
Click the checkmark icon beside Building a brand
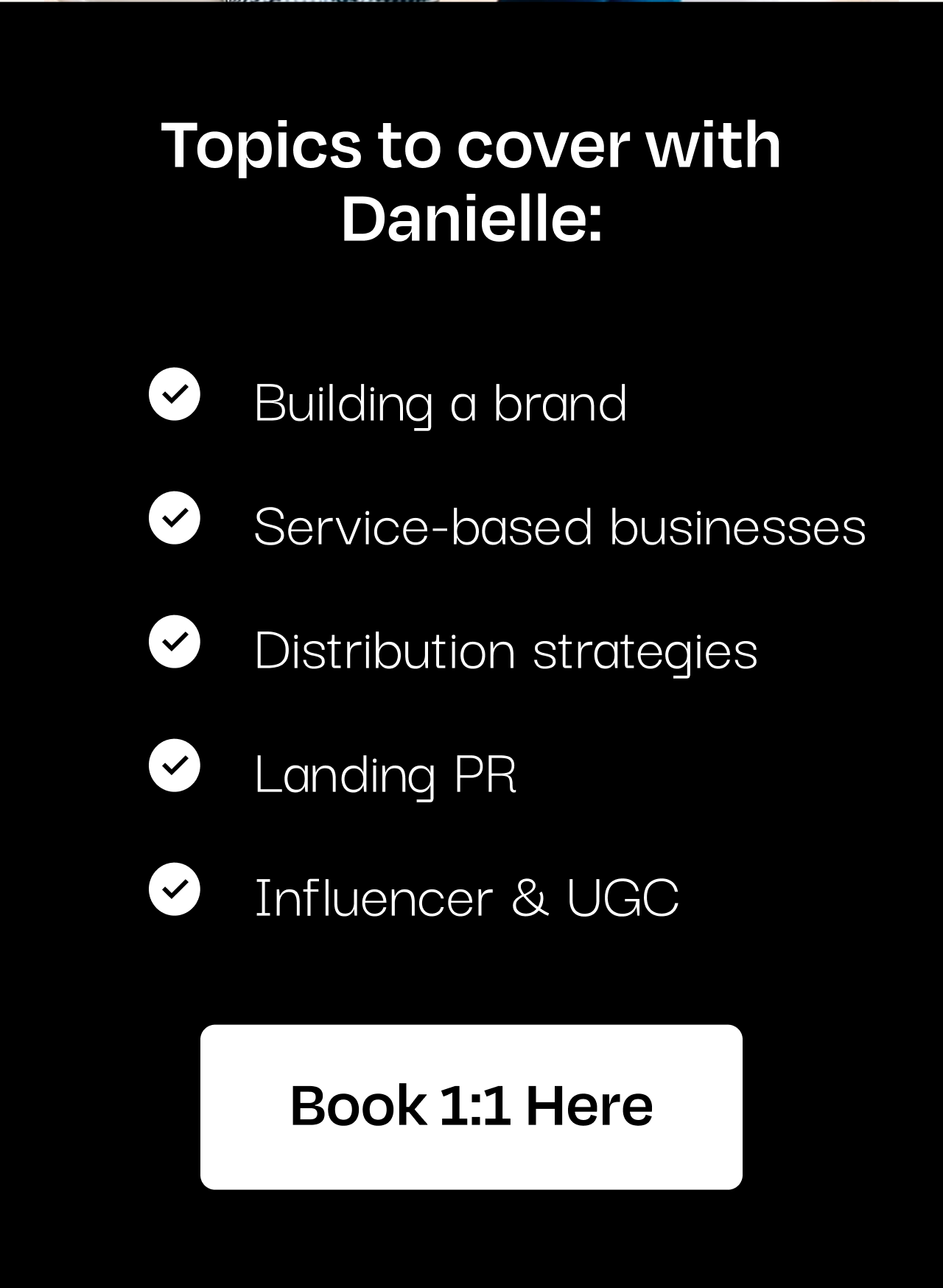(175, 396)
